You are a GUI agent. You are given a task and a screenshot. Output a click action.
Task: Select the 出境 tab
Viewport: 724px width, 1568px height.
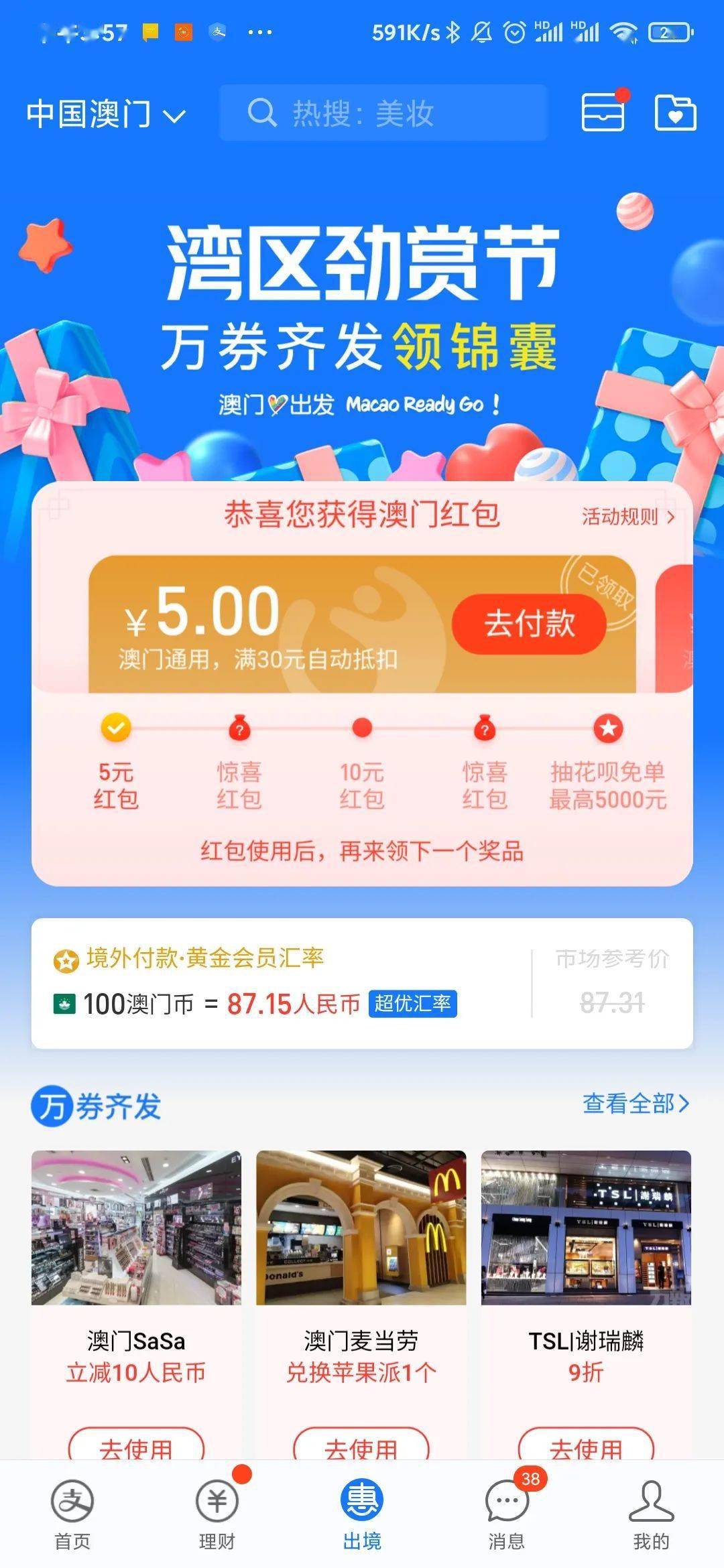pyautogui.click(x=362, y=1514)
